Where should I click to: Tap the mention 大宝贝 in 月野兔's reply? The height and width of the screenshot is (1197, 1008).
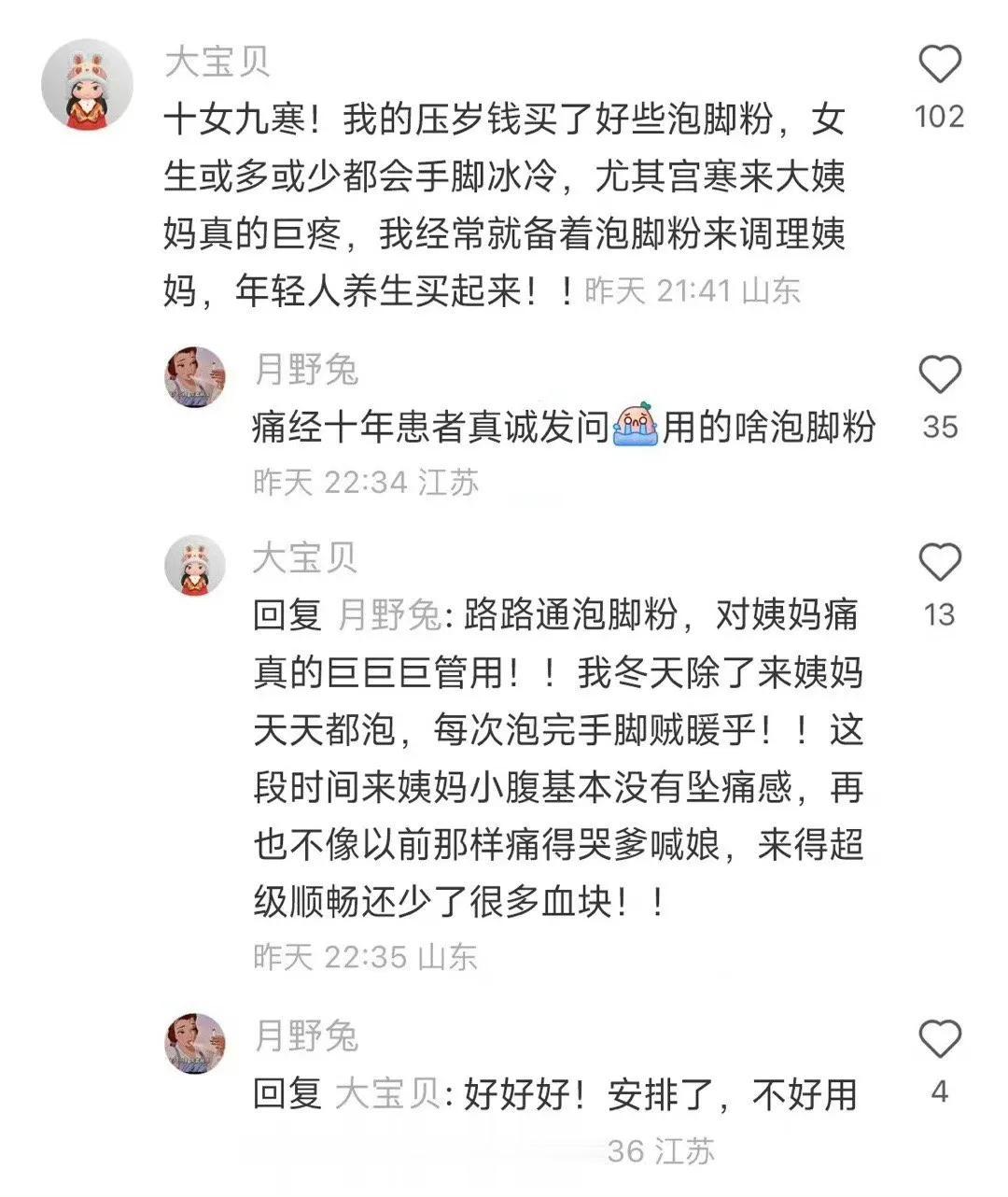click(385, 1094)
